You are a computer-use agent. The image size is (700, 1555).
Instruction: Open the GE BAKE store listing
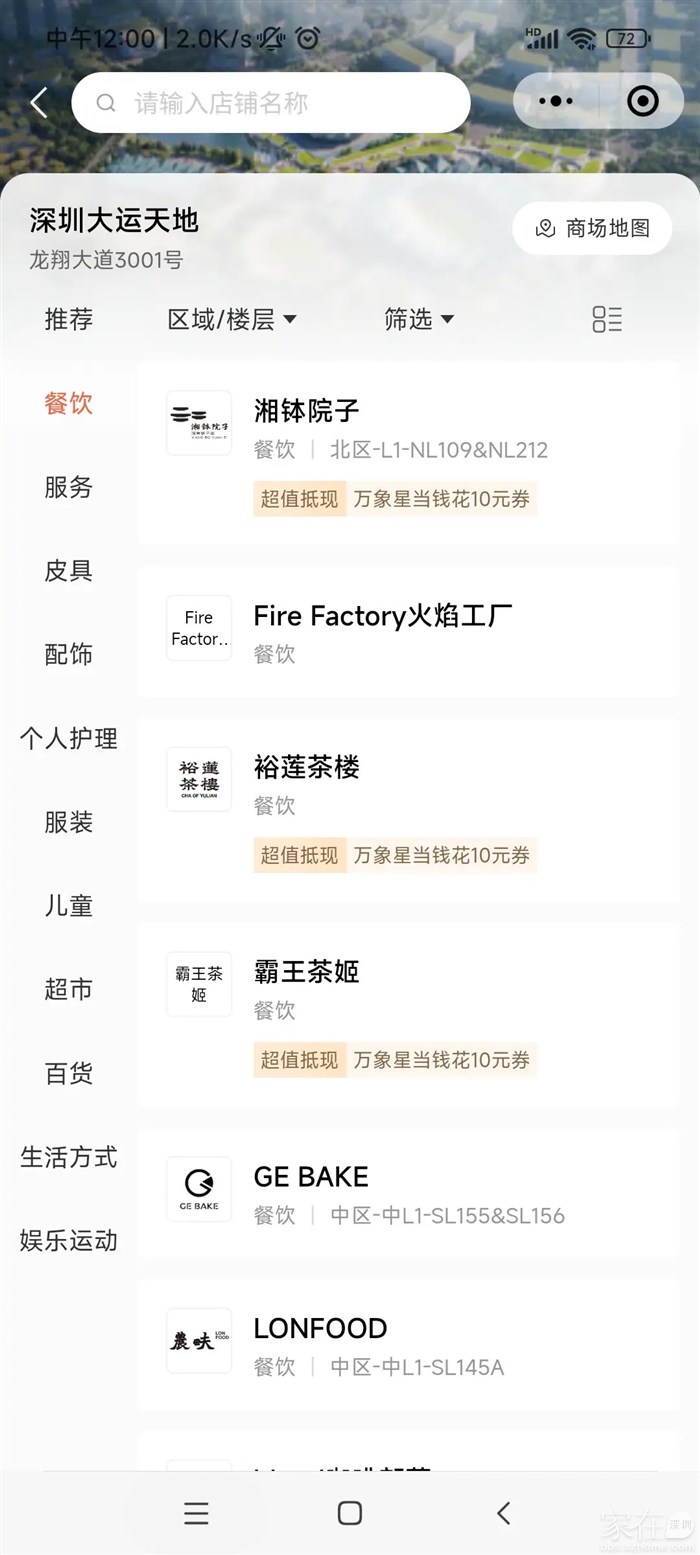(x=408, y=1193)
